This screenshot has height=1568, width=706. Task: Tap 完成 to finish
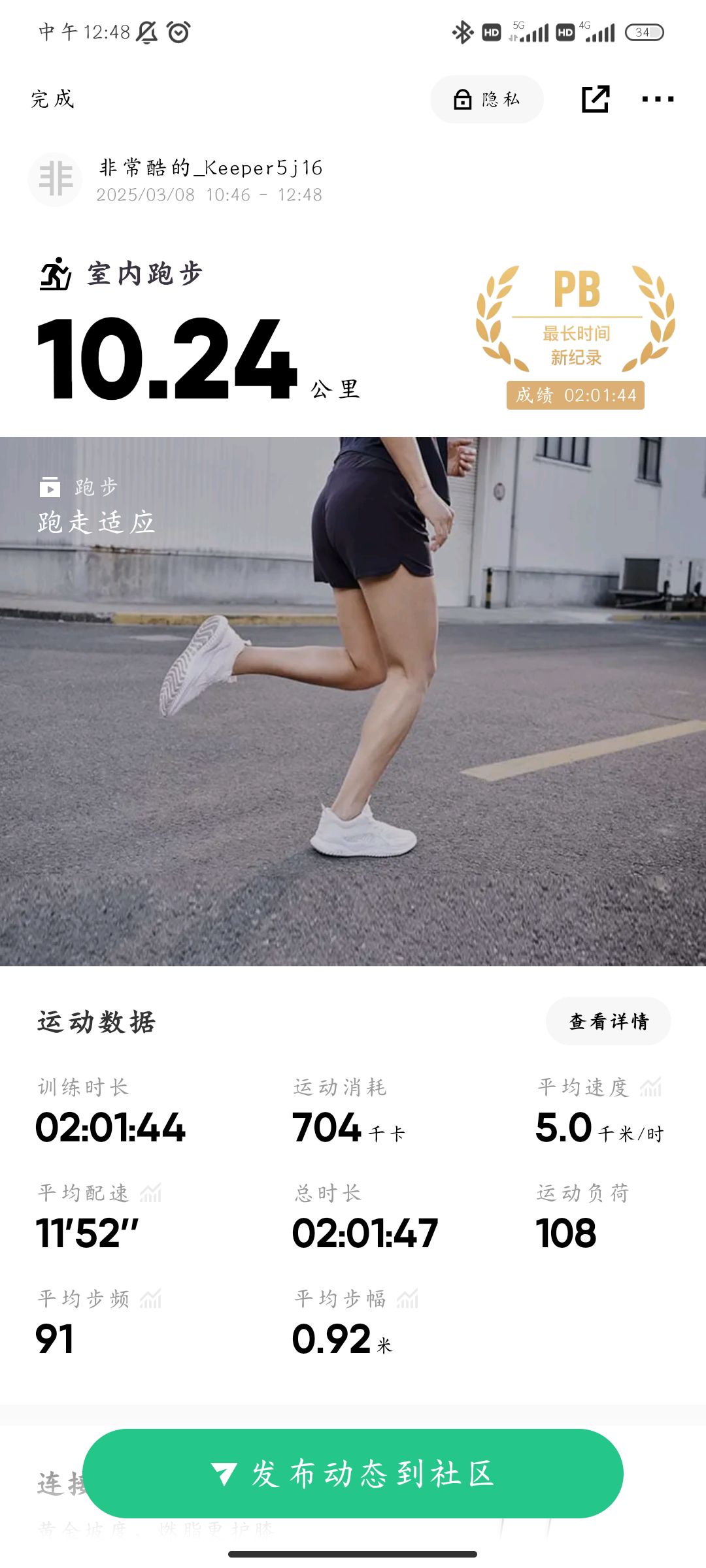pyautogui.click(x=52, y=99)
